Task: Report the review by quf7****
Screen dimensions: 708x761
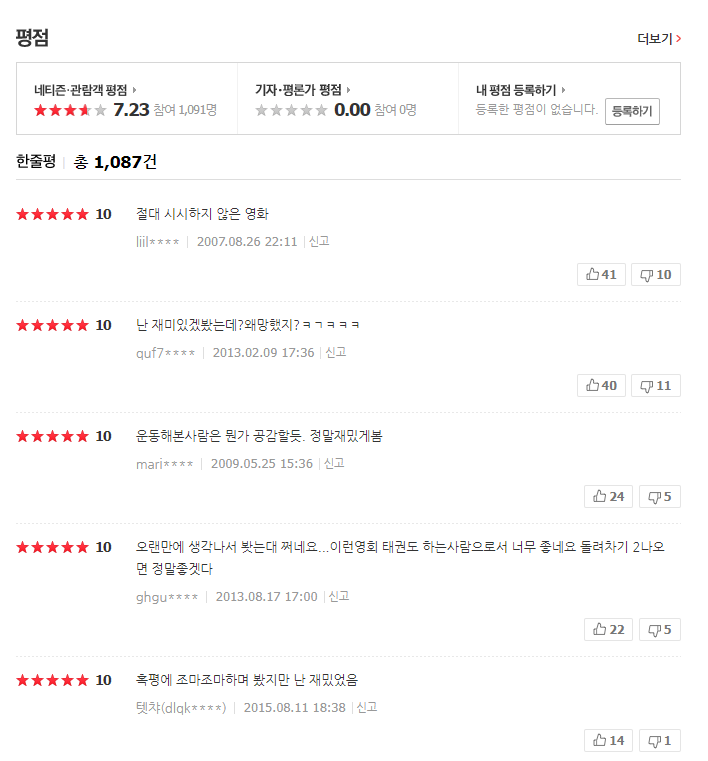Action: pyautogui.click(x=335, y=352)
